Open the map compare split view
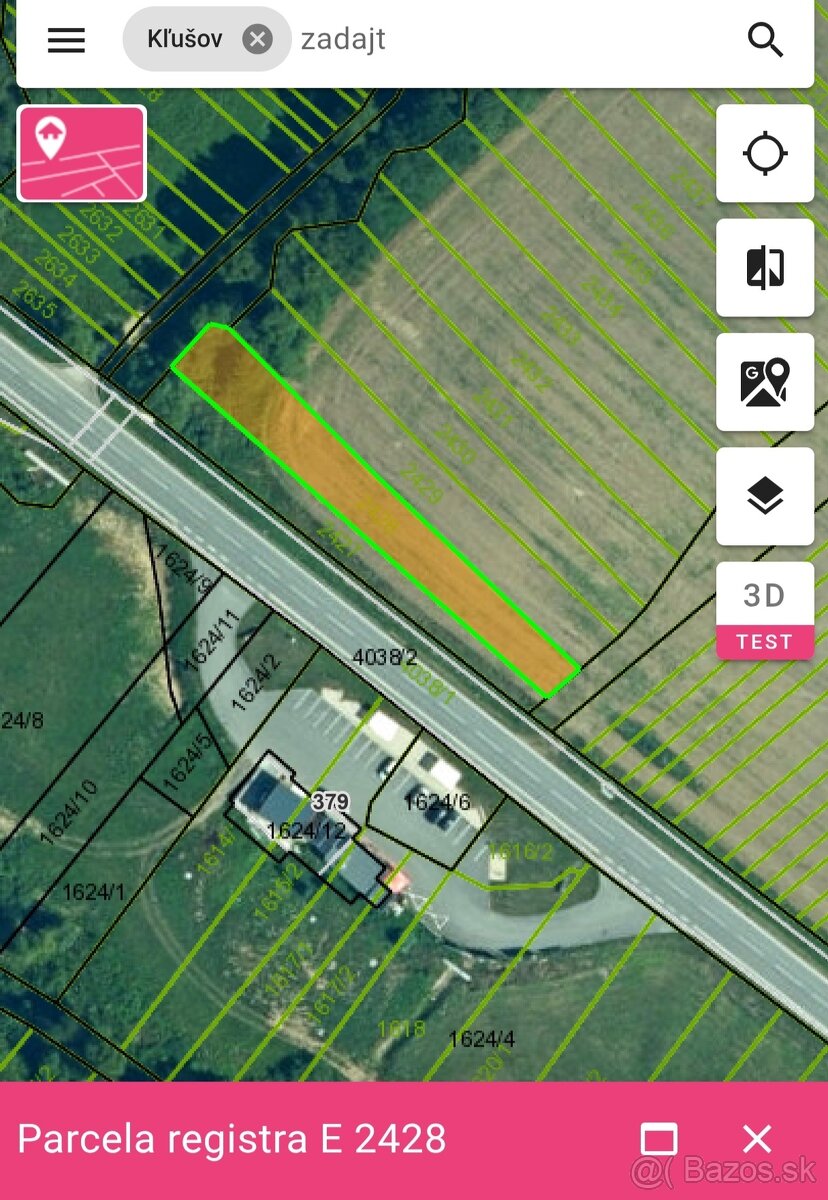The width and height of the screenshot is (828, 1200). (x=765, y=267)
